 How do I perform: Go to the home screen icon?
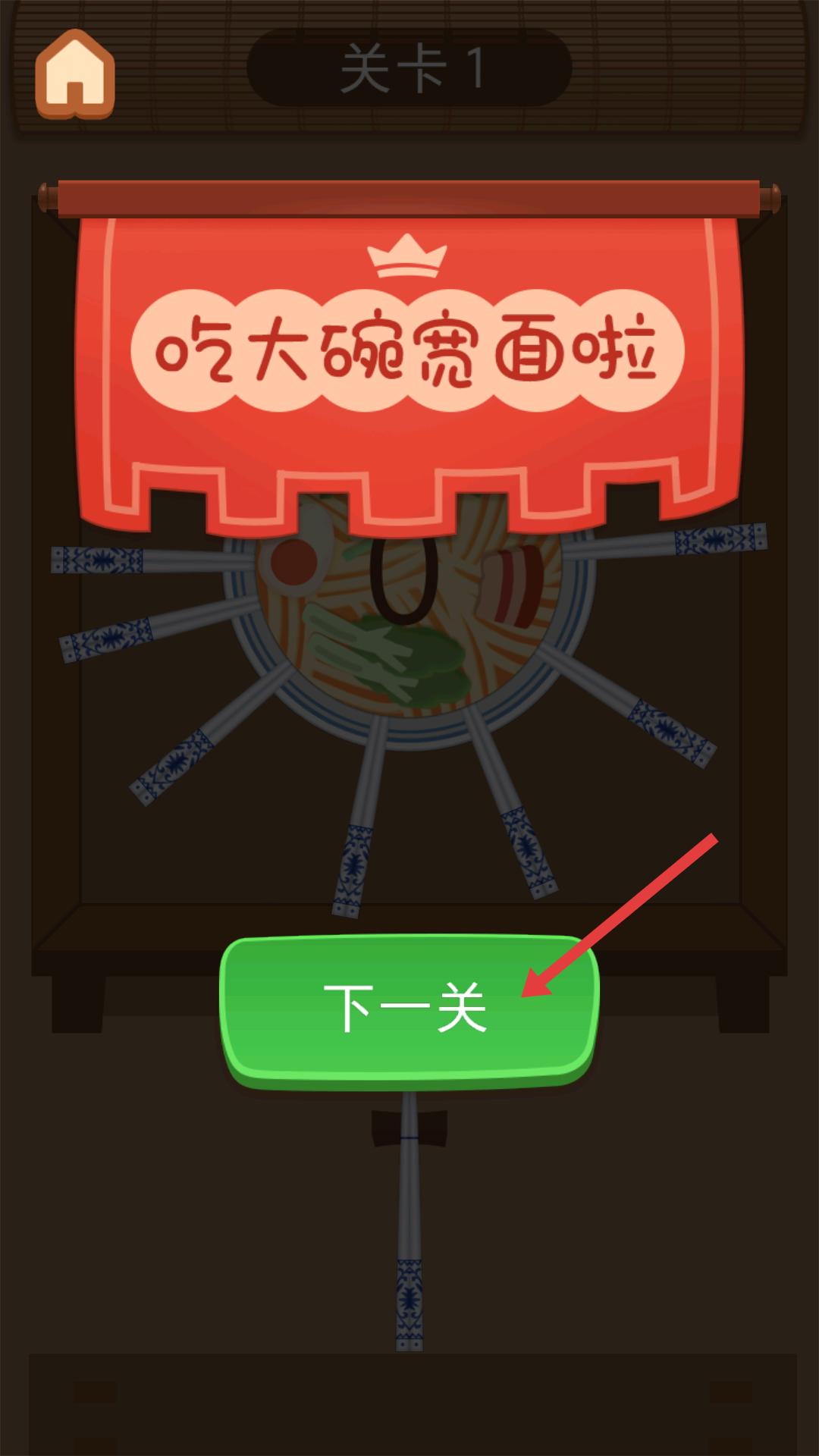tap(74, 74)
